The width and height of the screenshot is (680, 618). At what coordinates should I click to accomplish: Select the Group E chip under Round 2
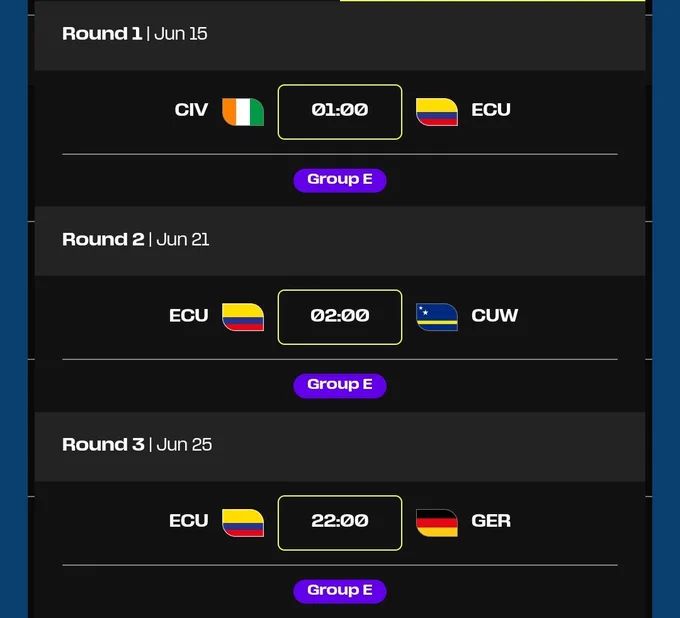[x=340, y=385]
